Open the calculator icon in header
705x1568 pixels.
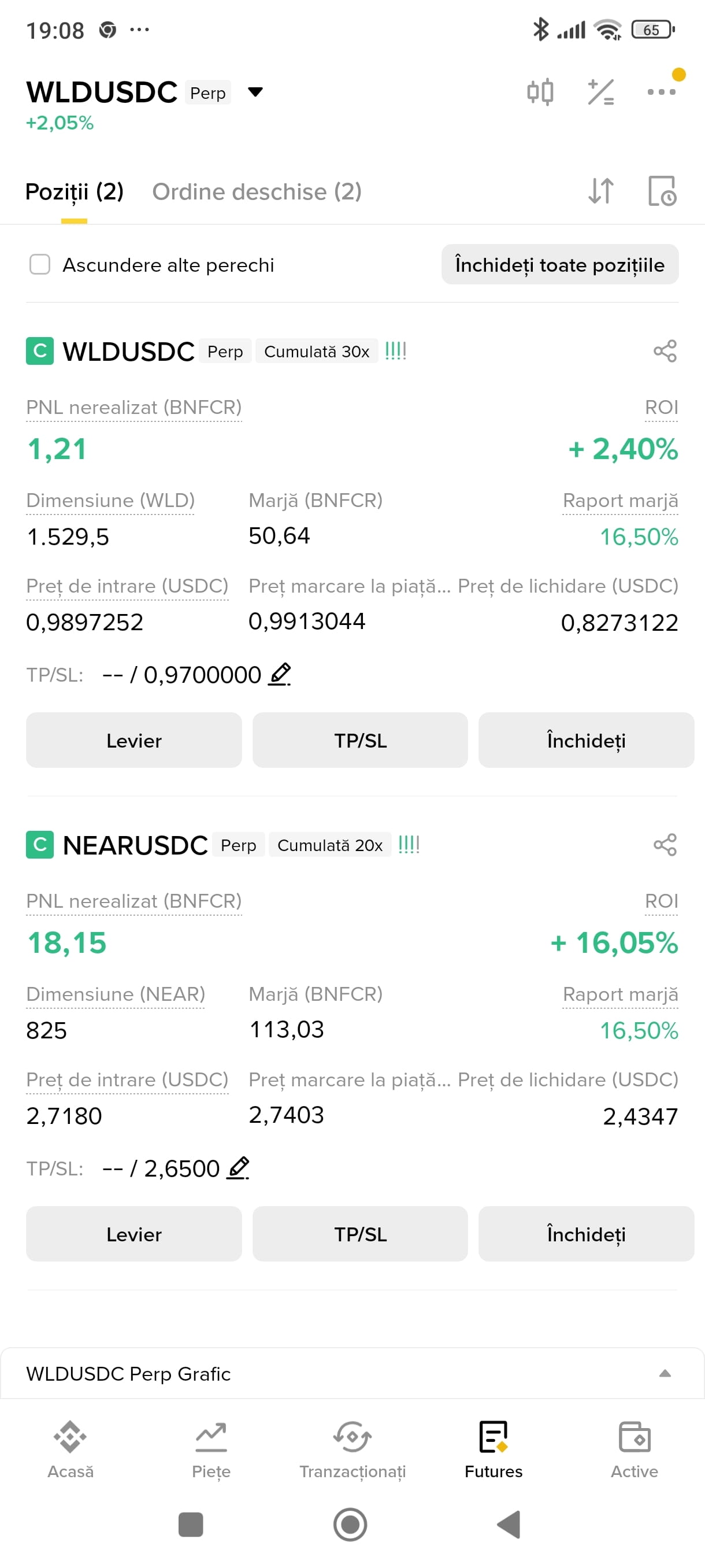(600, 93)
